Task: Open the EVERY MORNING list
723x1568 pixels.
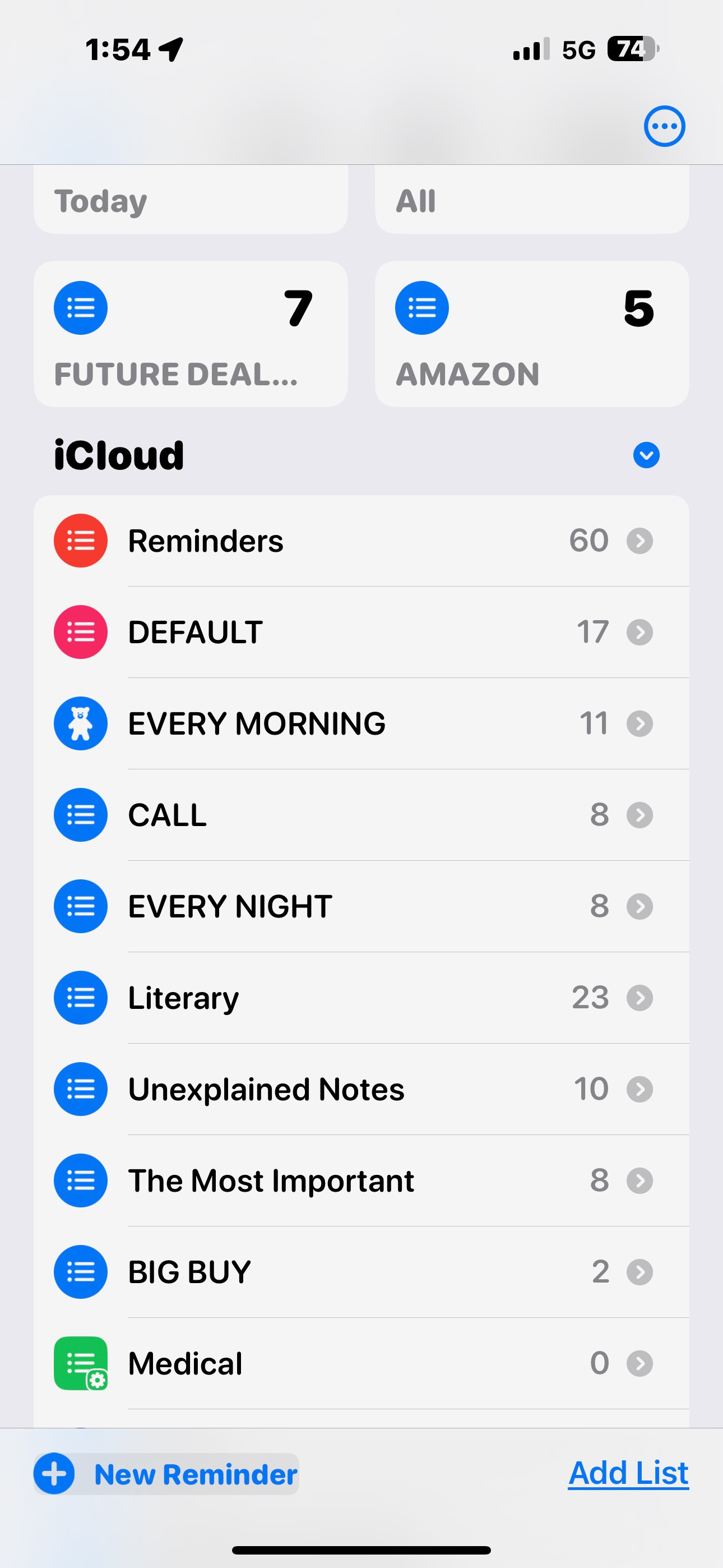Action: coord(361,723)
